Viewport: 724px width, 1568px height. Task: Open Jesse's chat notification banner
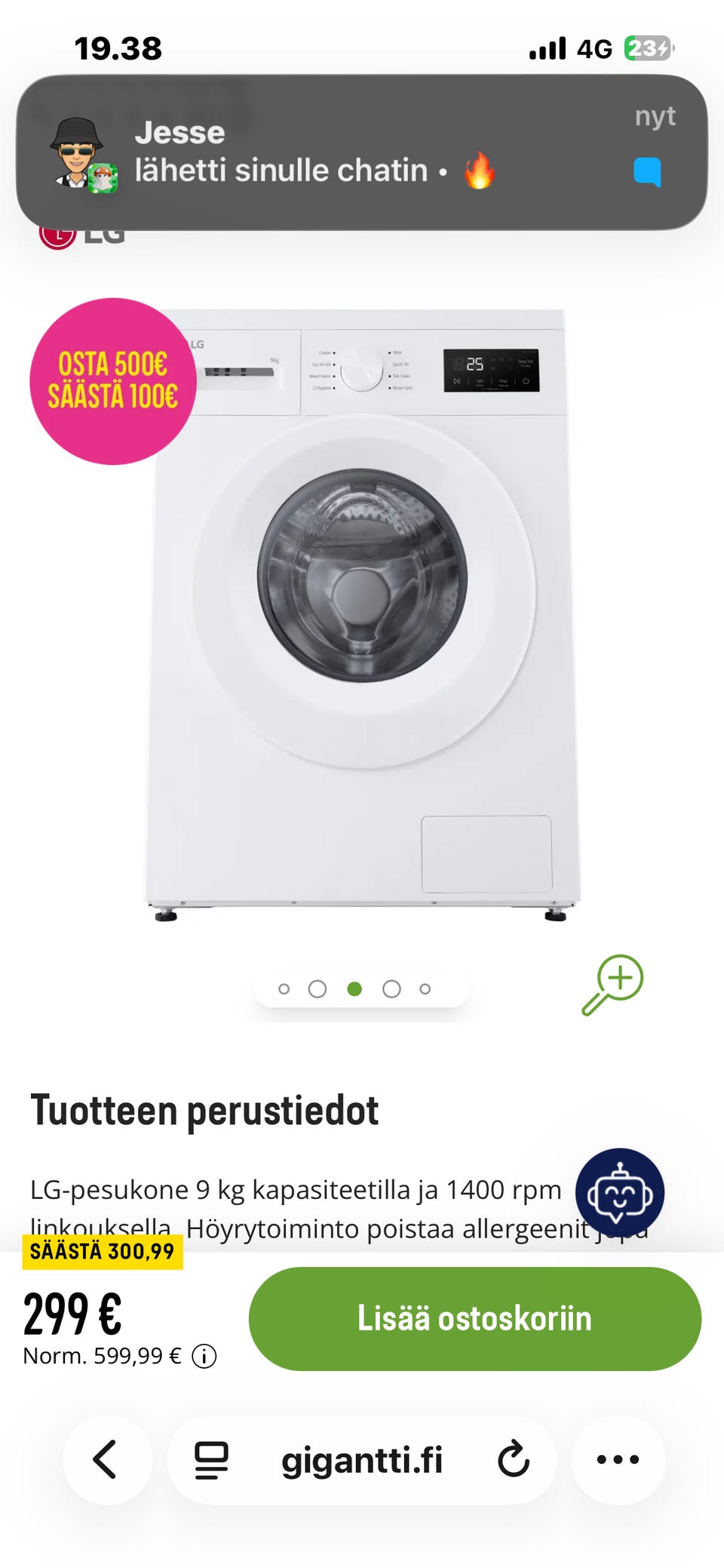(362, 152)
